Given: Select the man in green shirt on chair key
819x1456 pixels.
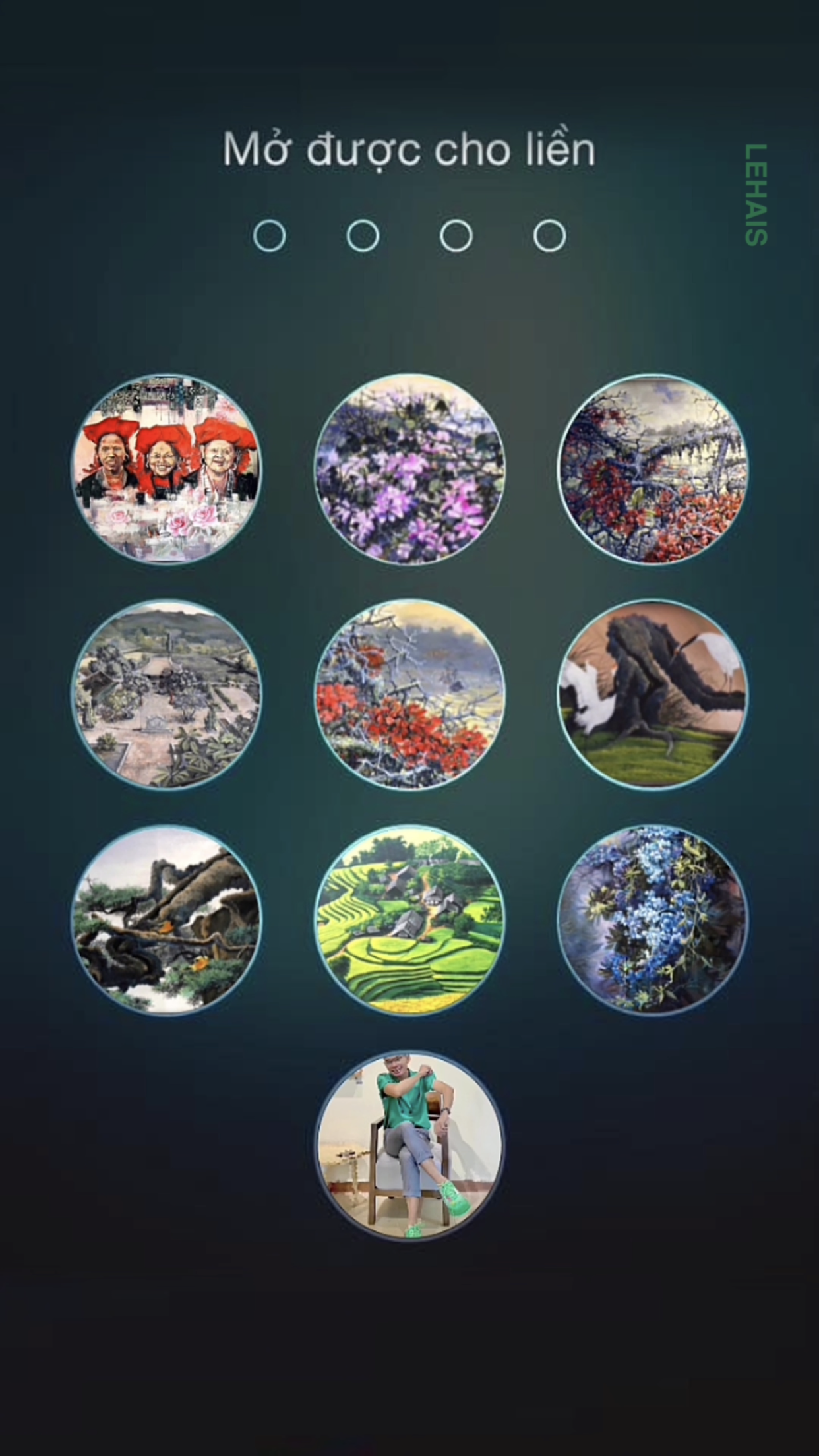Looking at the screenshot, I should click(x=409, y=1145).
